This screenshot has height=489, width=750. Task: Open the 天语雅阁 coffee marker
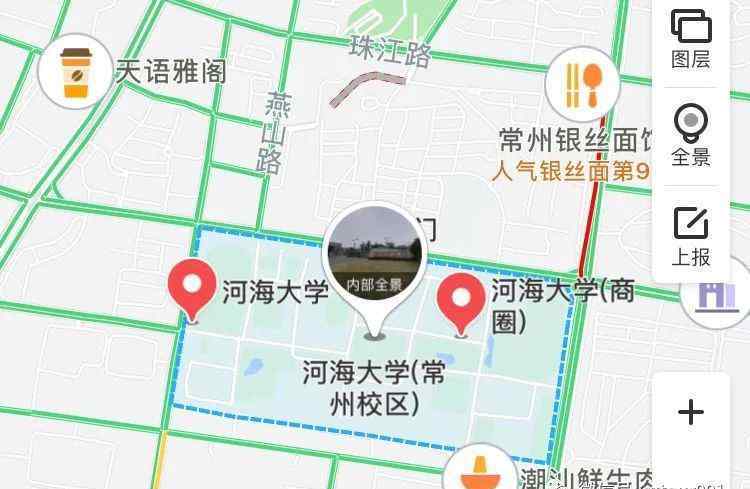(x=75, y=70)
